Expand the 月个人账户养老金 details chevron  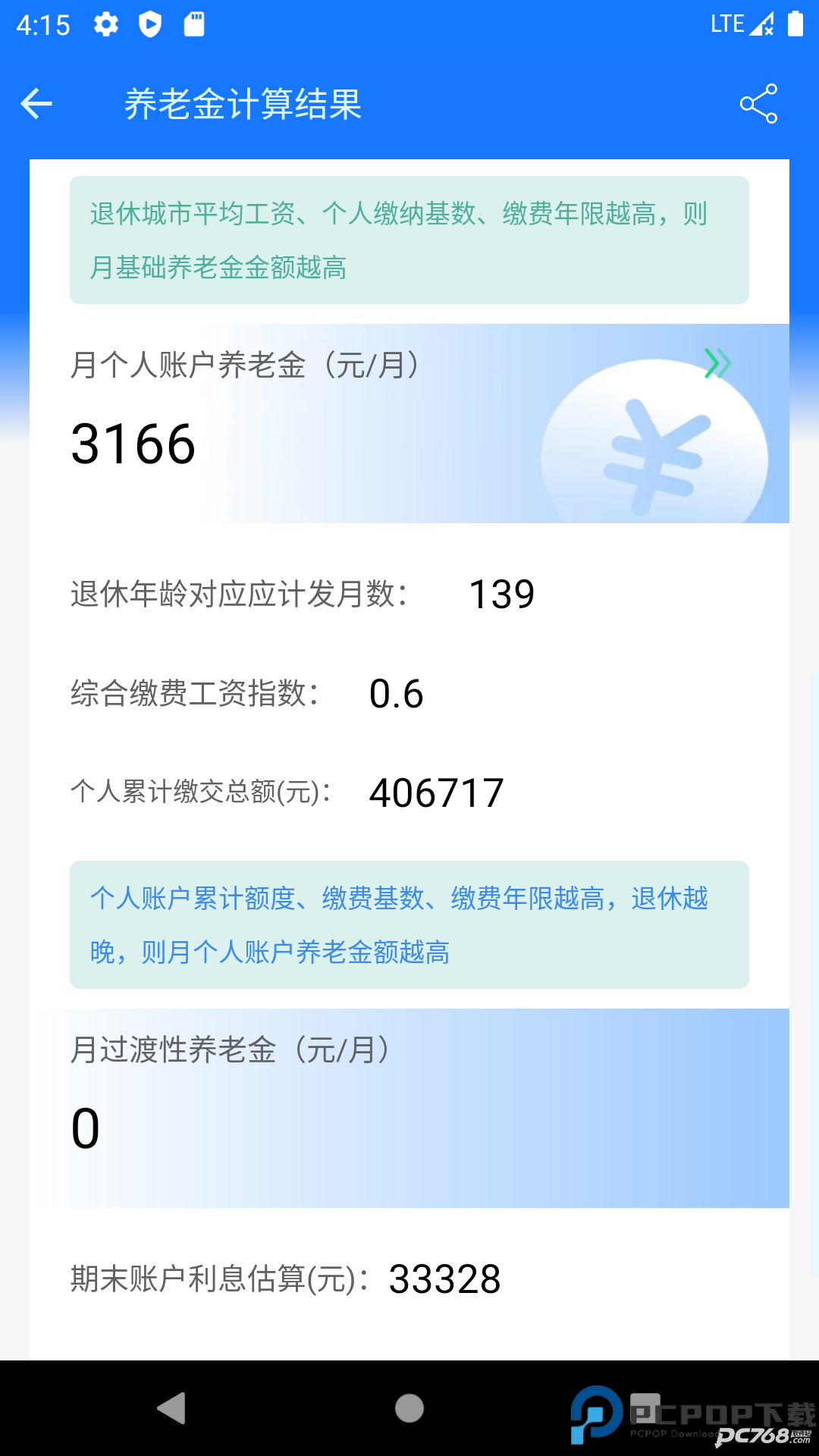(717, 364)
